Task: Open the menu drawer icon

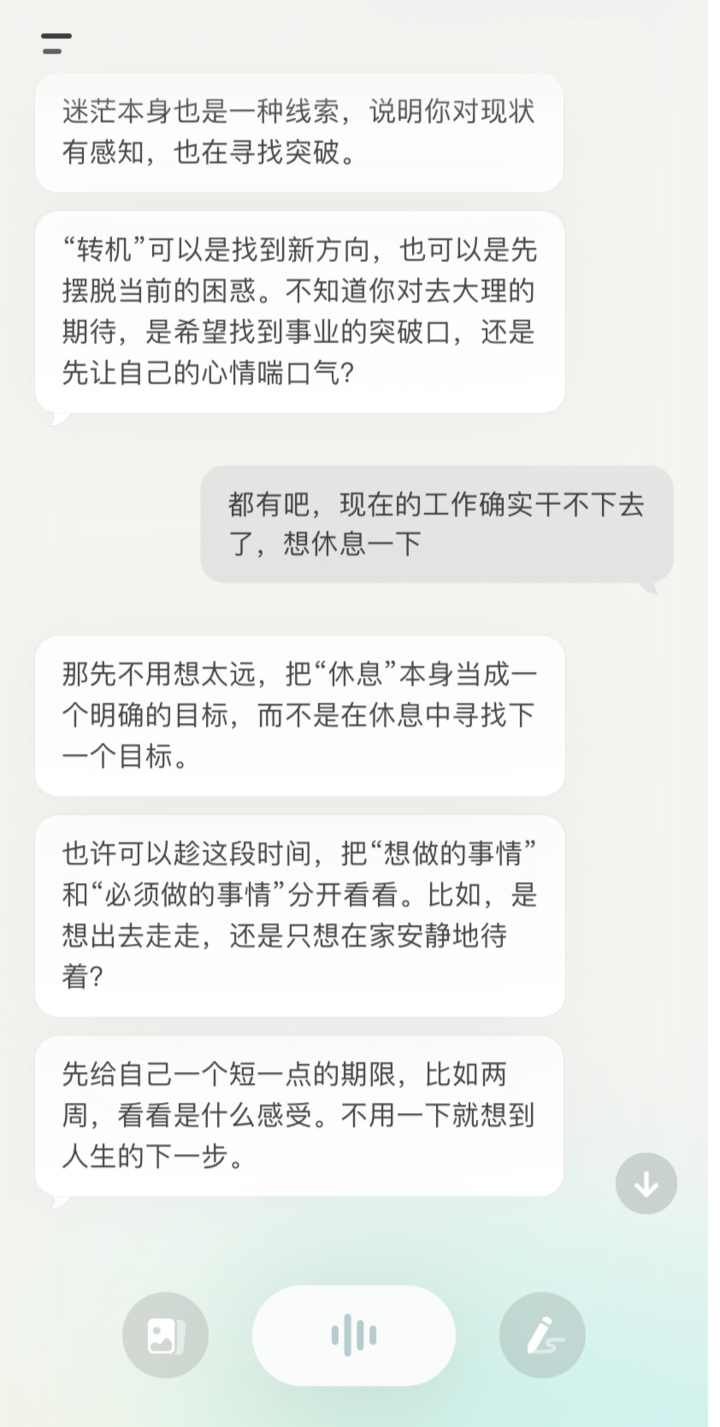Action: pyautogui.click(x=56, y=43)
